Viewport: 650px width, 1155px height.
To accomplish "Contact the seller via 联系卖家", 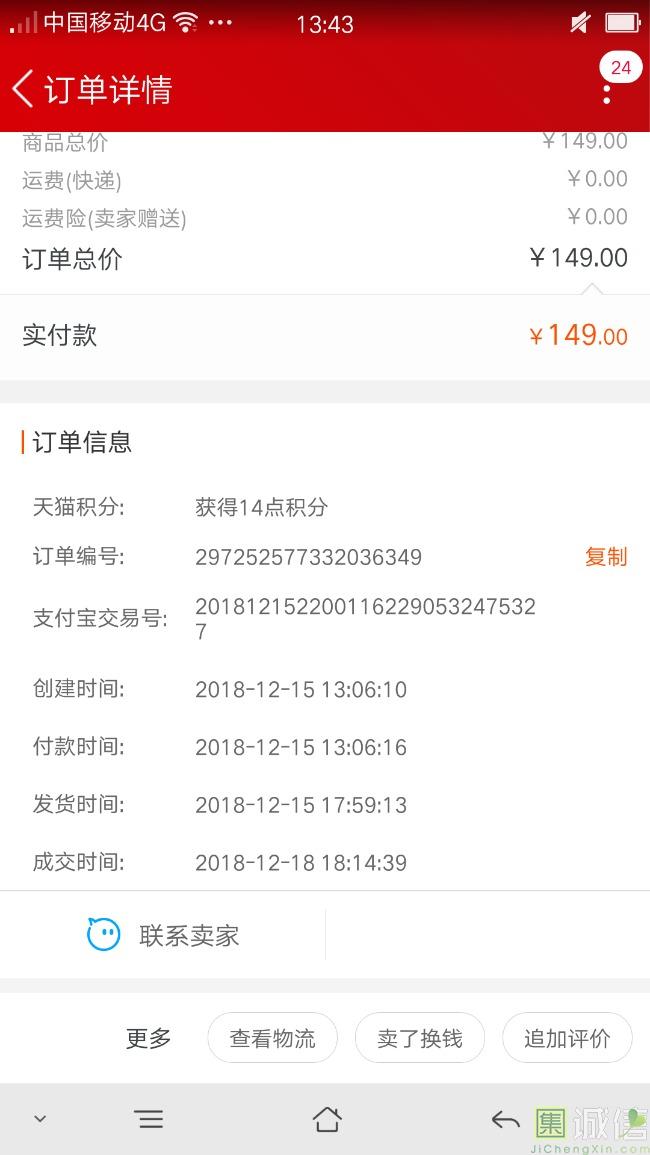I will coord(164,935).
